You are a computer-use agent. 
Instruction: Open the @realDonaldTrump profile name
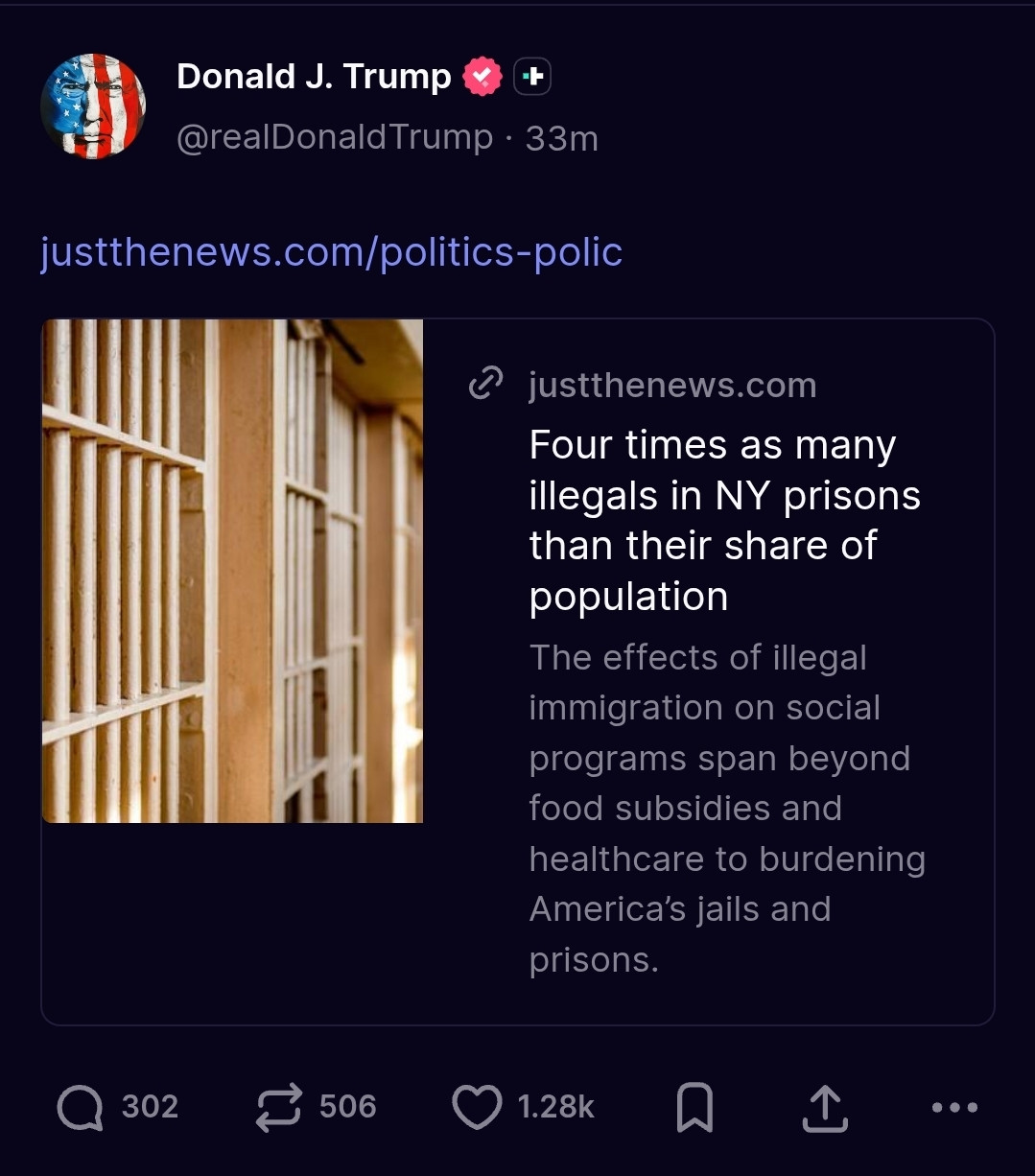334,138
